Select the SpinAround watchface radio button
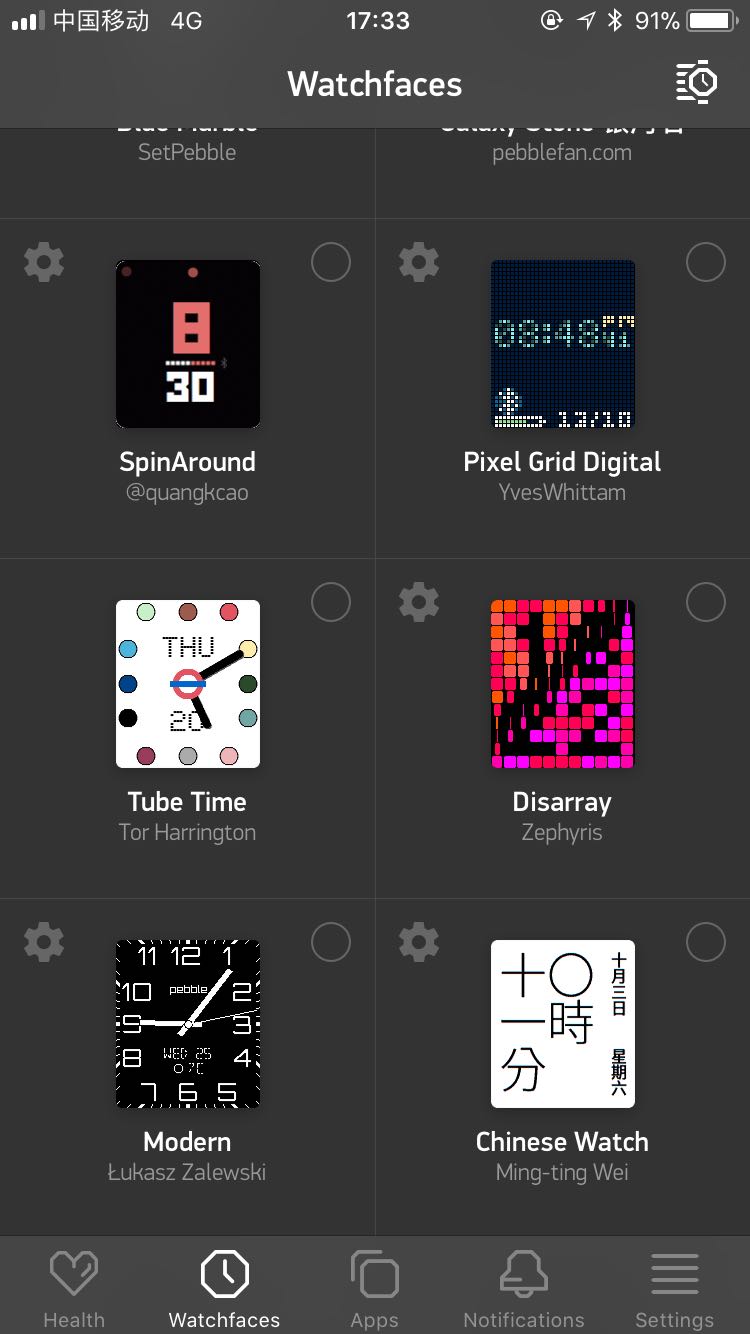Viewport: 750px width, 1334px height. pos(331,262)
